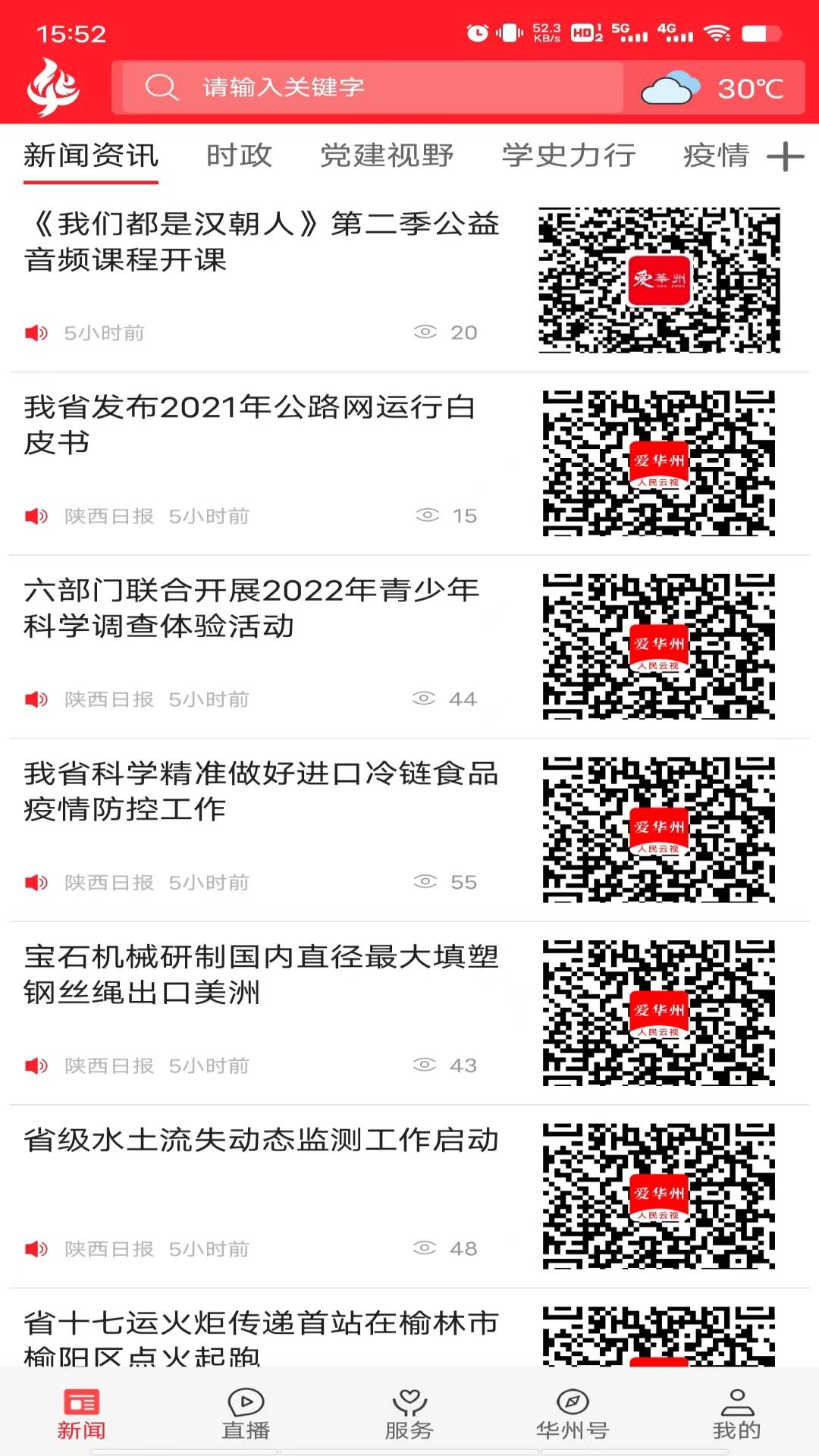This screenshot has height=1456, width=819.
Task: Open the 疫情 tab
Action: (x=714, y=155)
